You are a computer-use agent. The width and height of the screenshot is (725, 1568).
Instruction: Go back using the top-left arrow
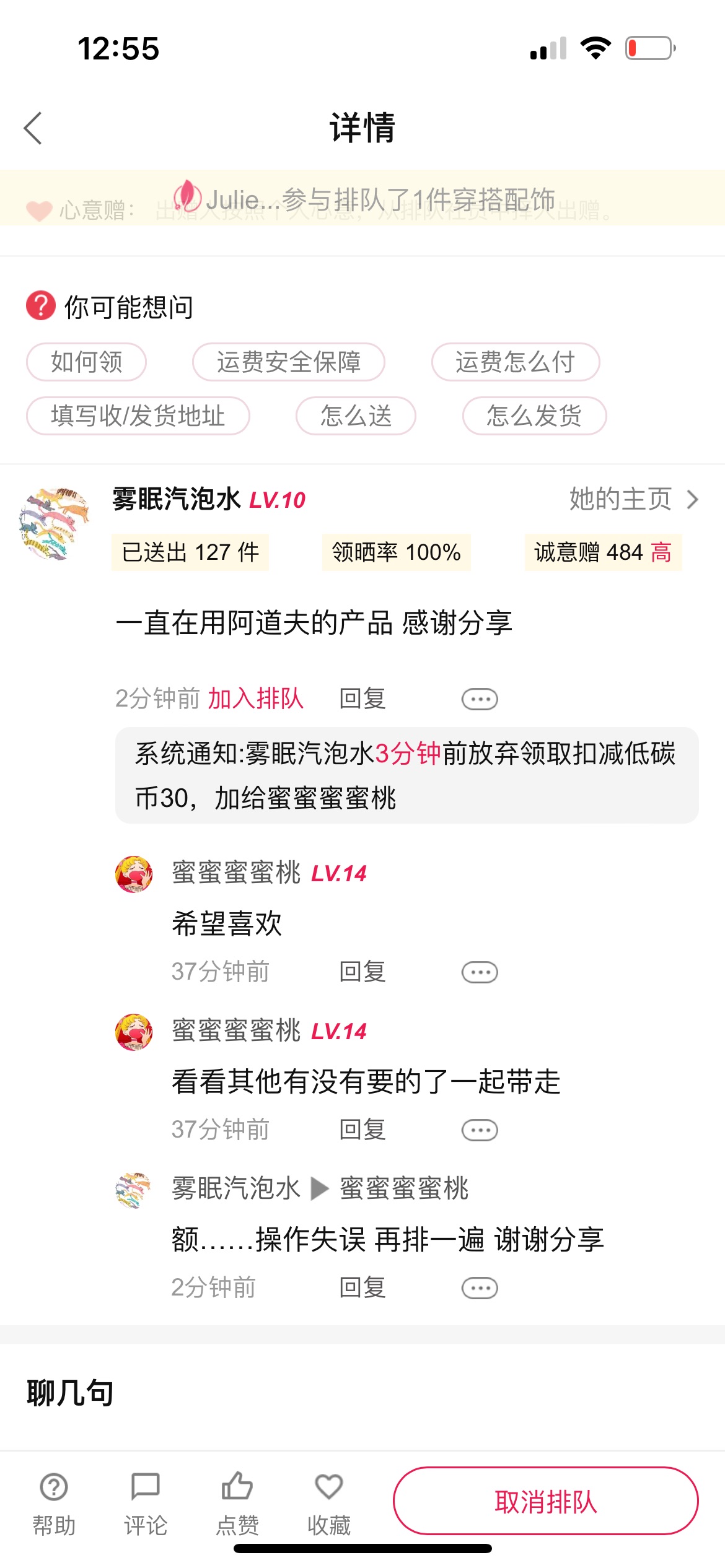coord(33,128)
